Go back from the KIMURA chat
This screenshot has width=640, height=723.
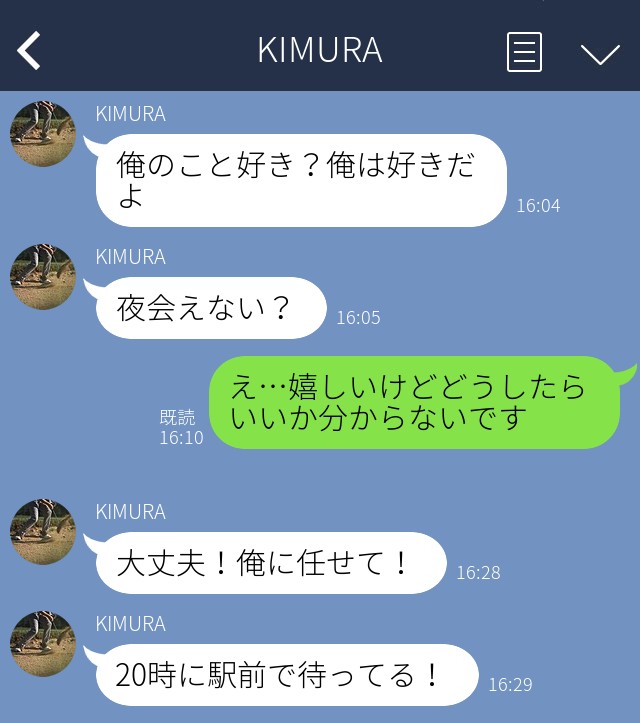tap(29, 51)
